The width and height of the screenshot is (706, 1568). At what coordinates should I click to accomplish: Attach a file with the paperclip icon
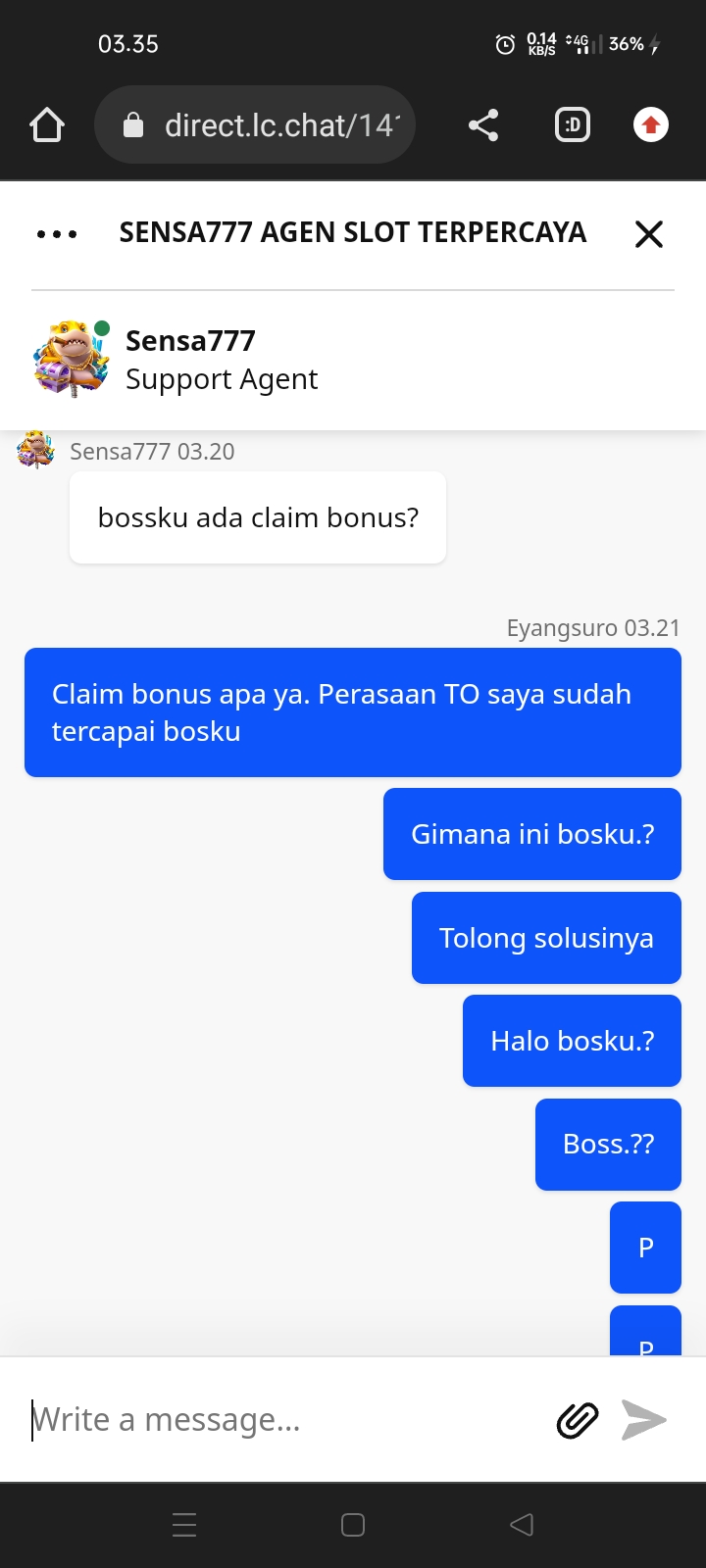(x=578, y=1419)
